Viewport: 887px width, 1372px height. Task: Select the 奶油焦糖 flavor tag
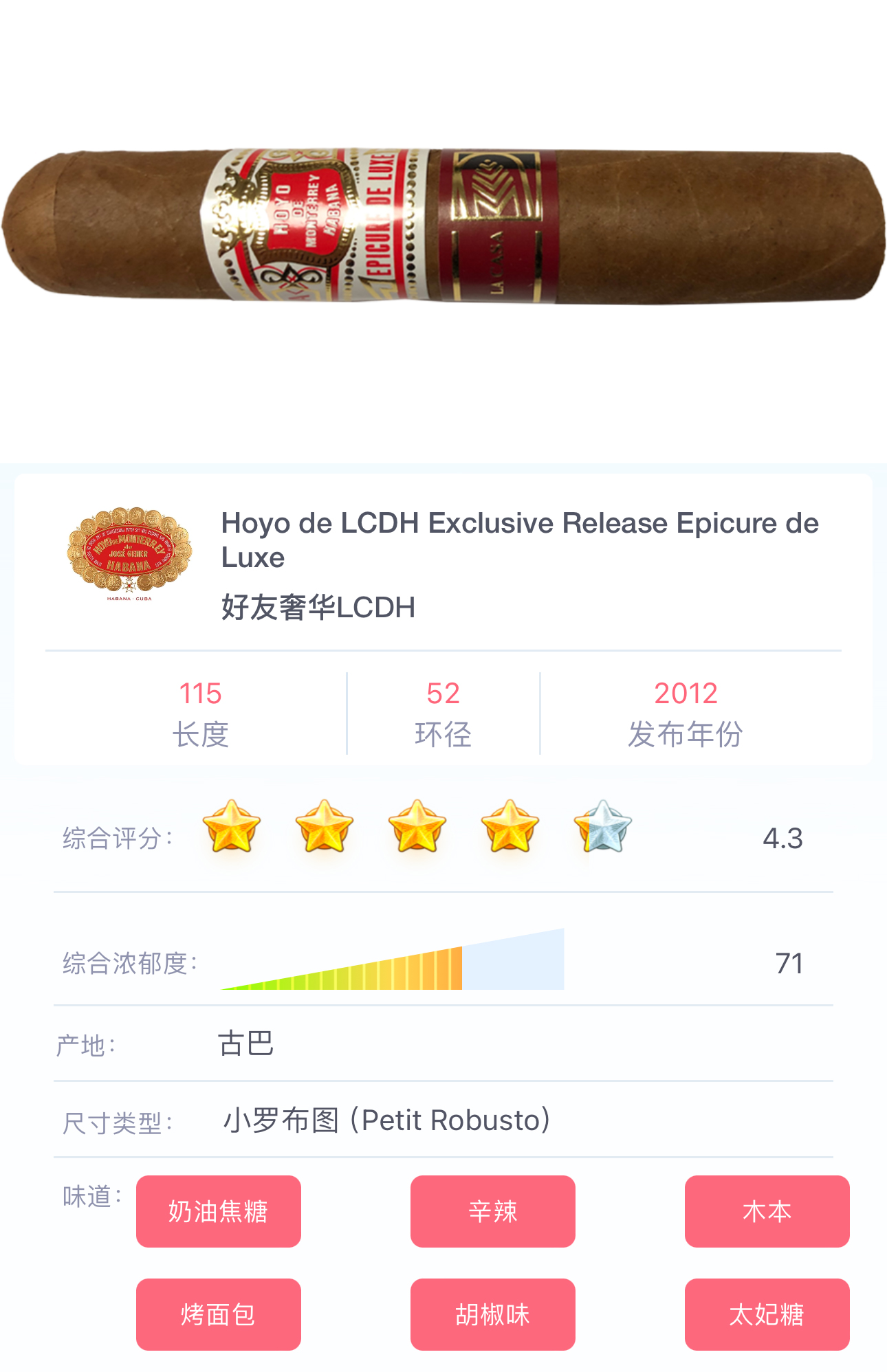click(218, 1211)
